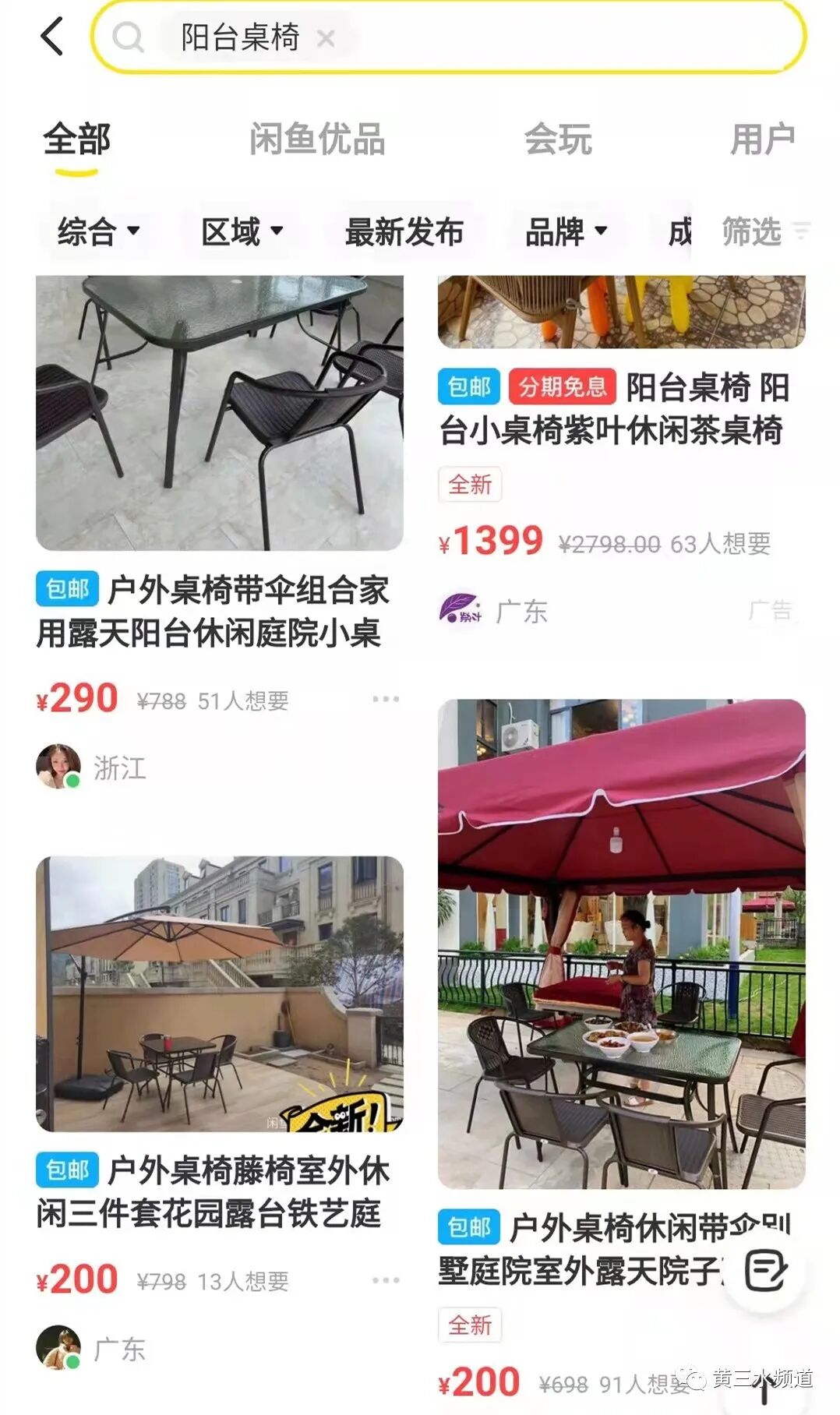Expand the 区域 region dropdown
The image size is (840, 1415).
click(242, 231)
